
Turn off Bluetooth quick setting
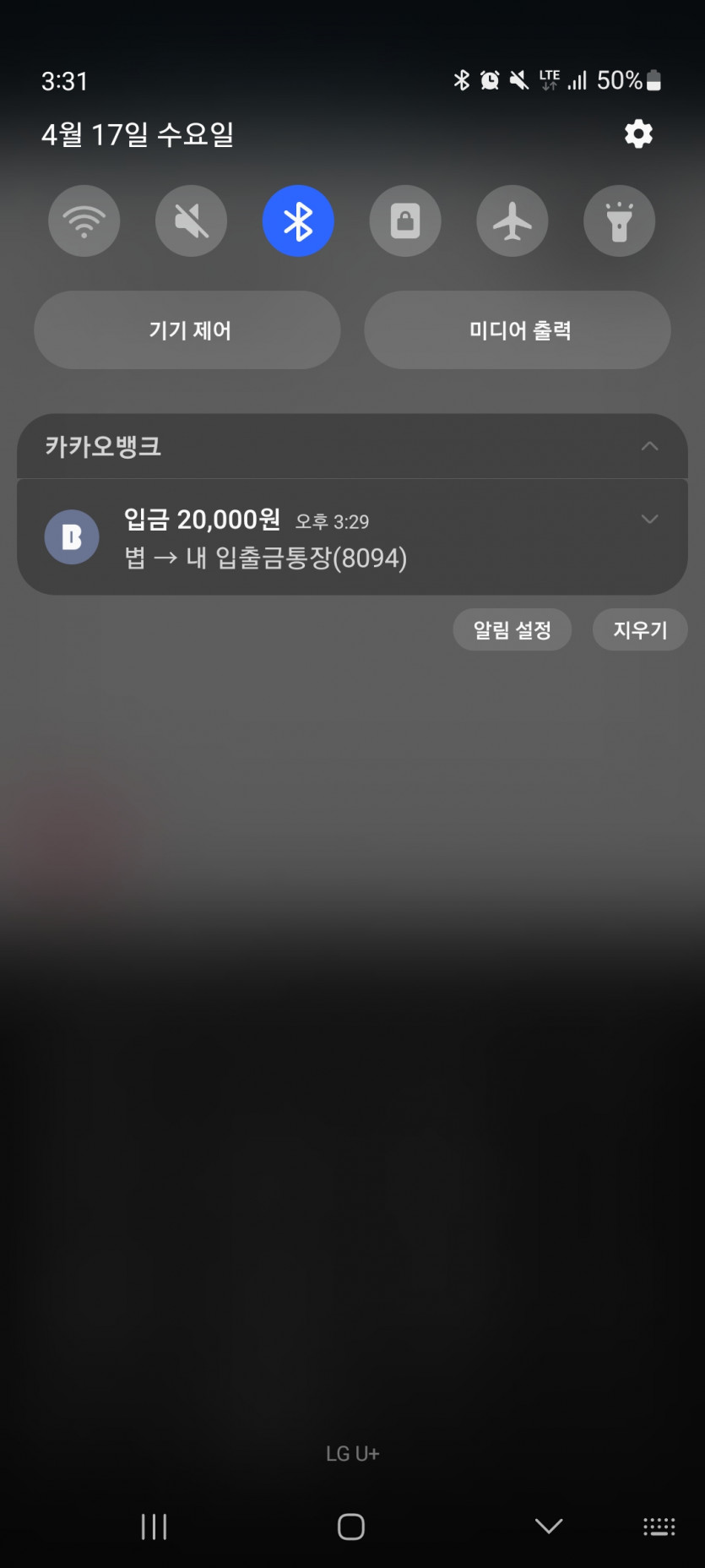click(x=298, y=221)
